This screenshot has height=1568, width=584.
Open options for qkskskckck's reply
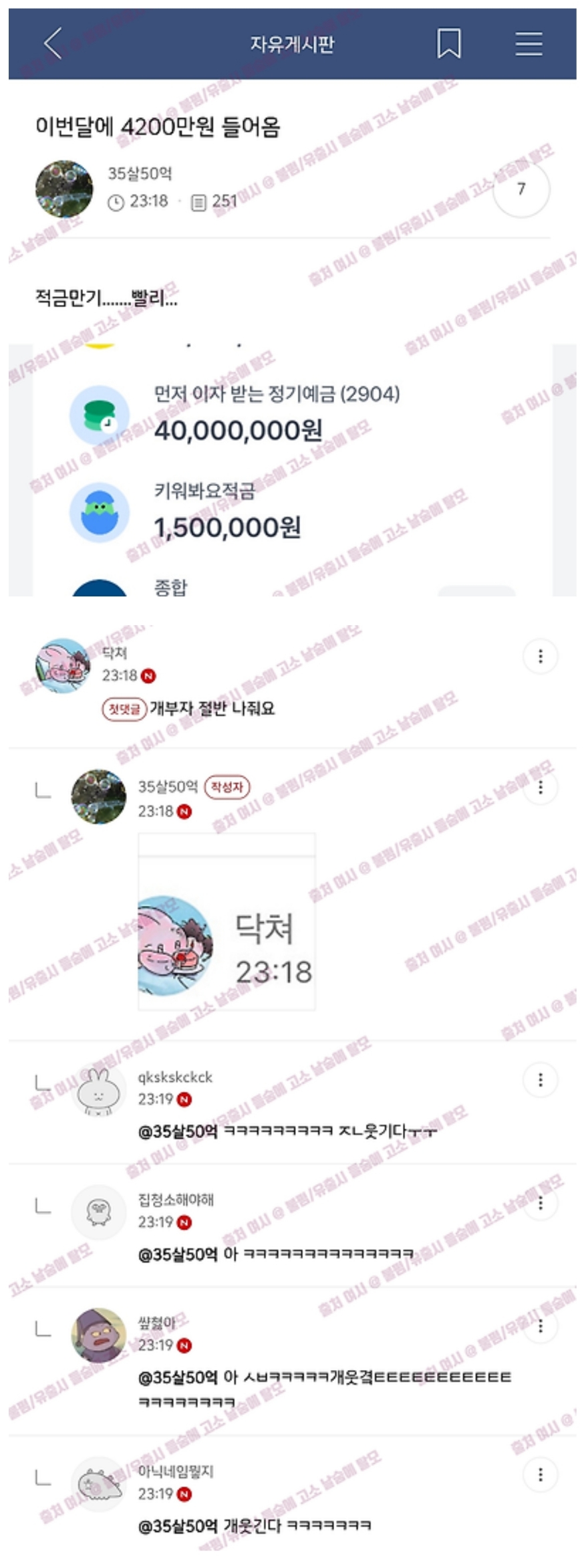pyautogui.click(x=540, y=1079)
